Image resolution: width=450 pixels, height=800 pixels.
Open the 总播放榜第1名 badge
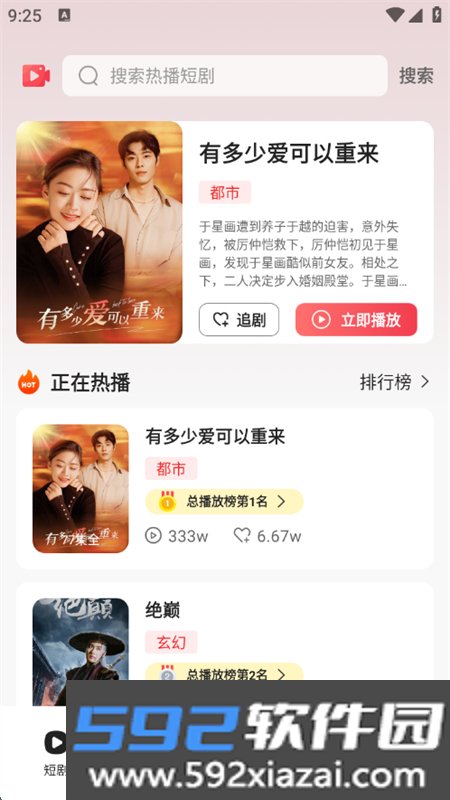(x=224, y=502)
